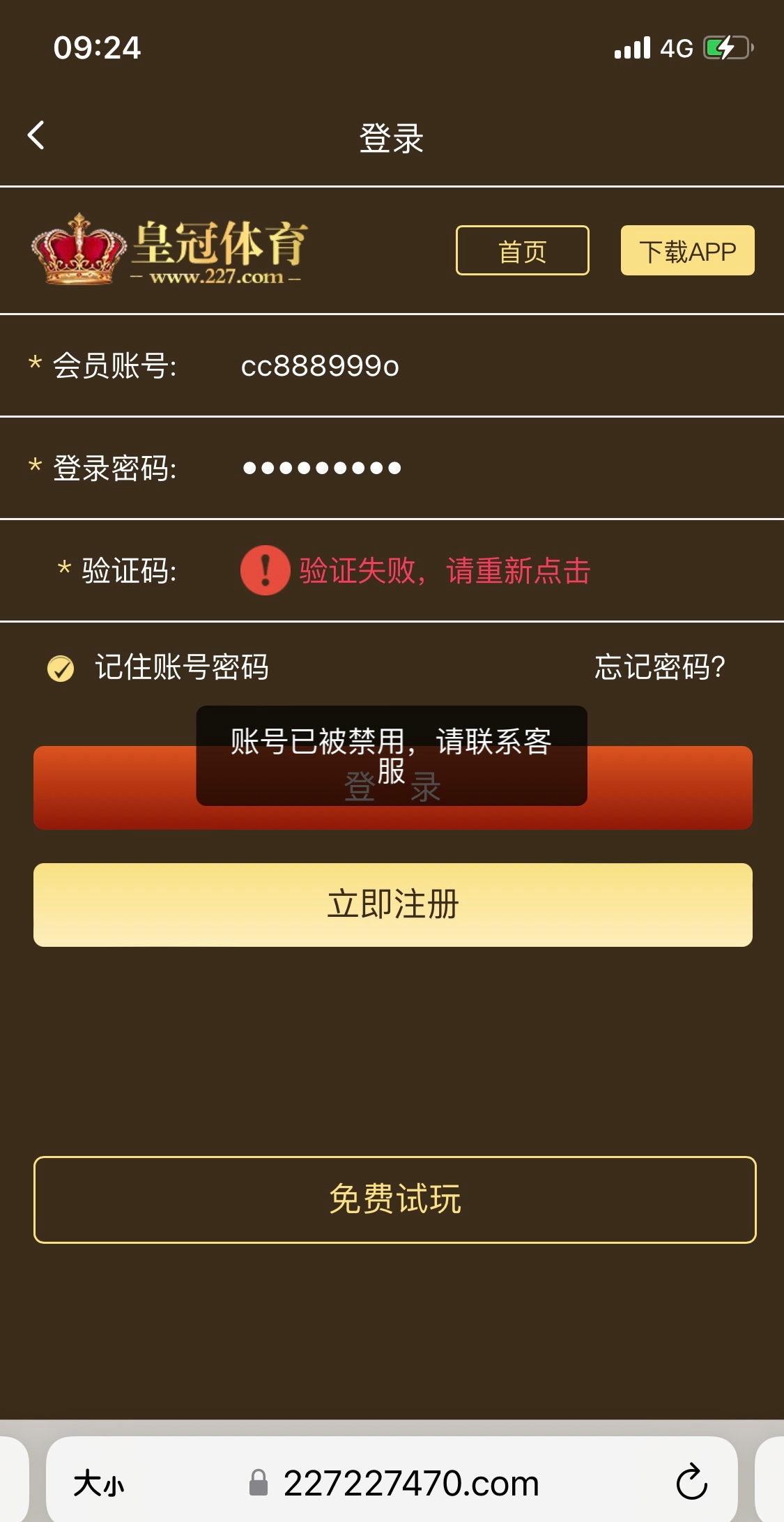Tap 立即注册 to register now
The height and width of the screenshot is (1522, 784).
coord(393,904)
